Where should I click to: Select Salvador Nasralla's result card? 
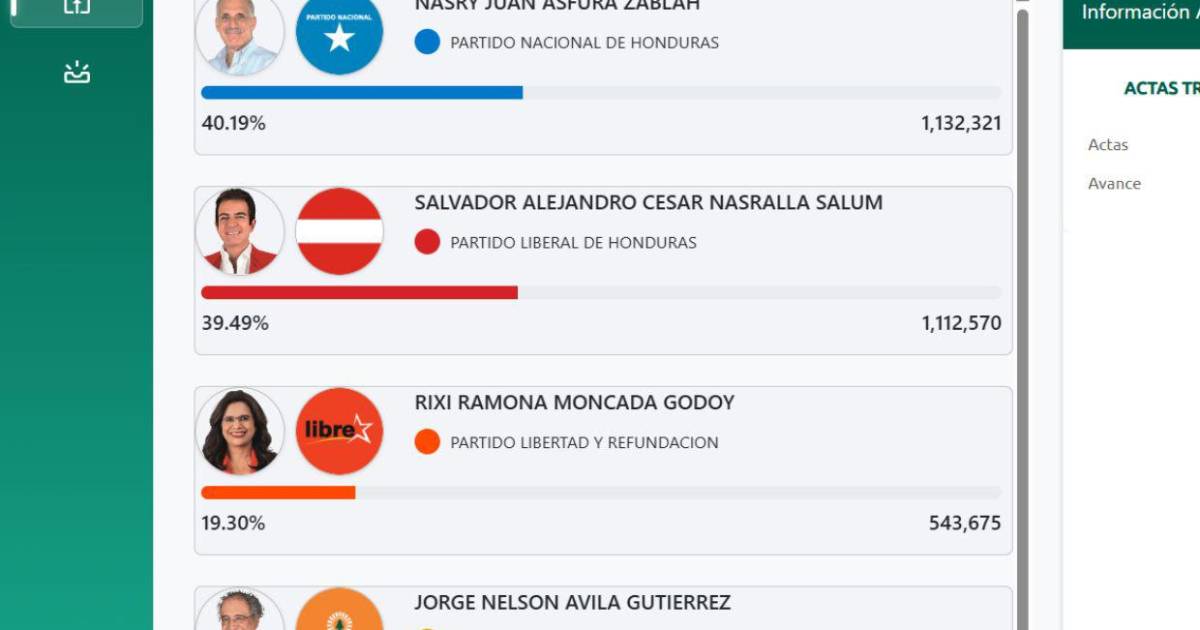602,270
